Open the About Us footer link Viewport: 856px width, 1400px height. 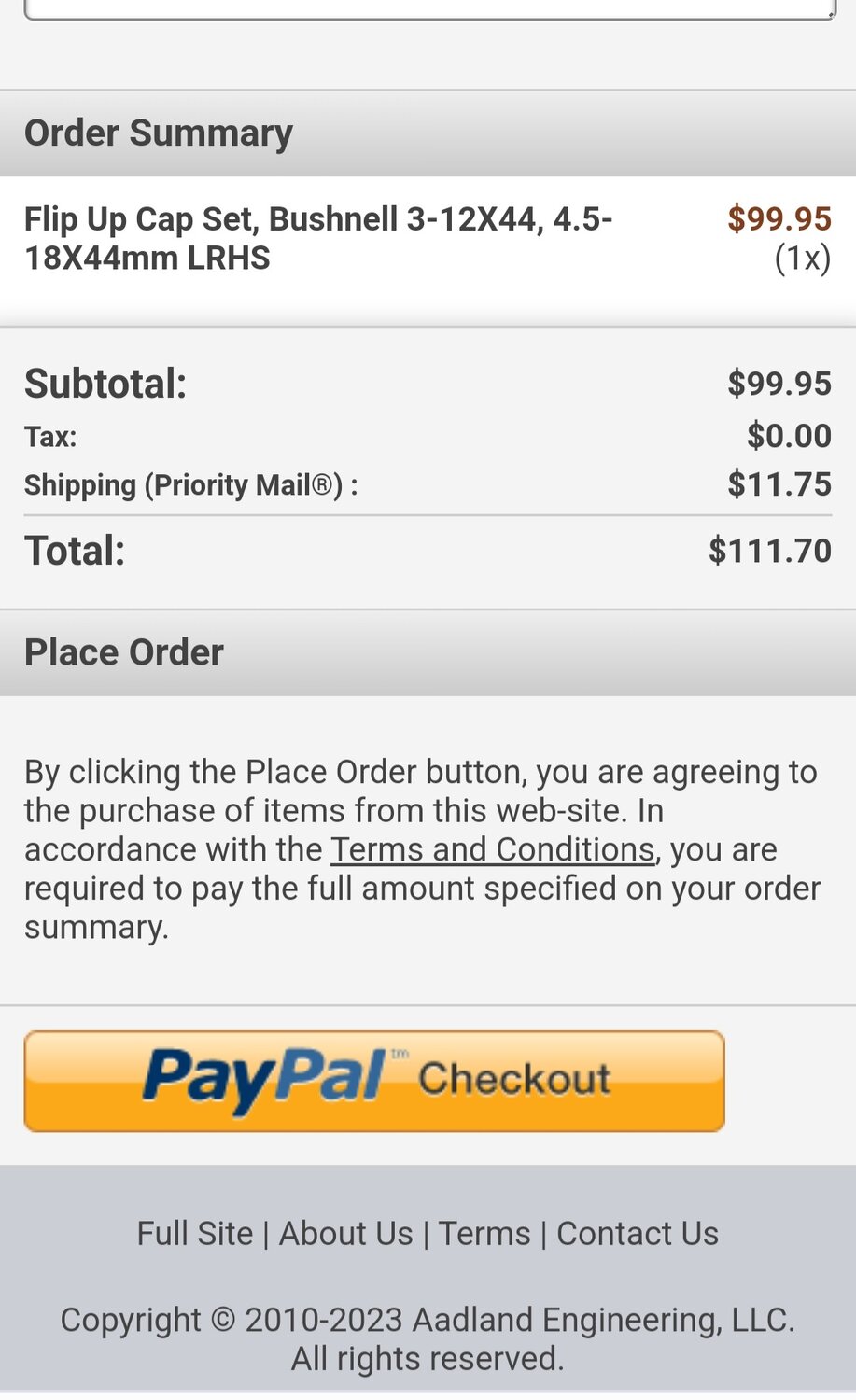coord(346,1233)
